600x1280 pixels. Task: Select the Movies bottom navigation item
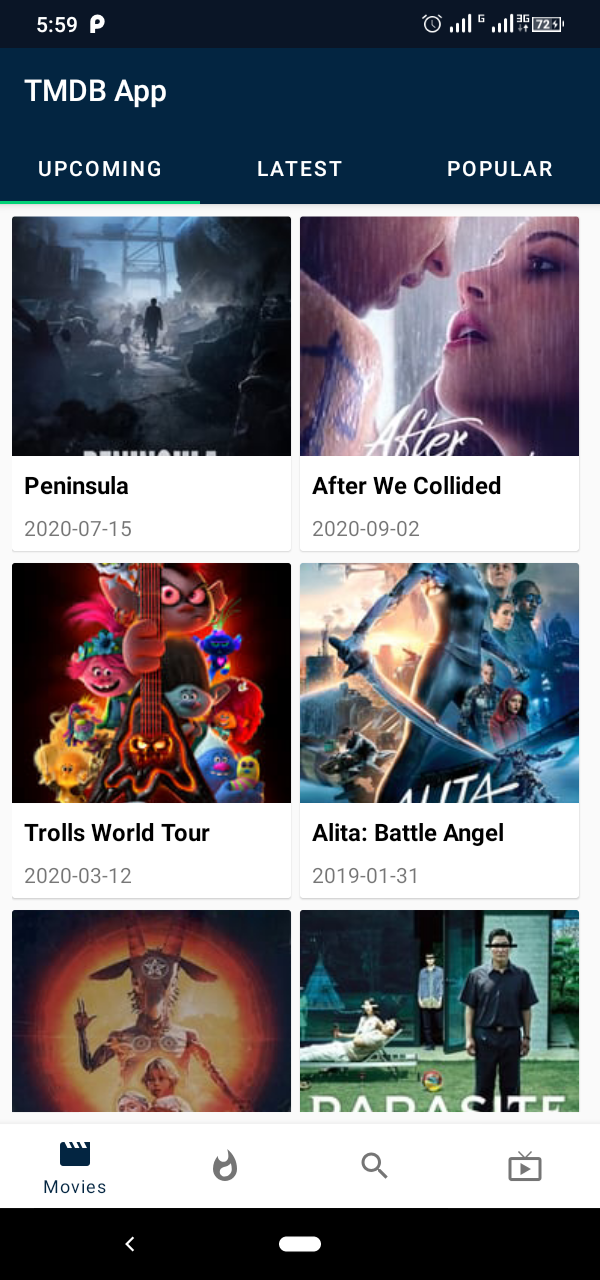(75, 1167)
